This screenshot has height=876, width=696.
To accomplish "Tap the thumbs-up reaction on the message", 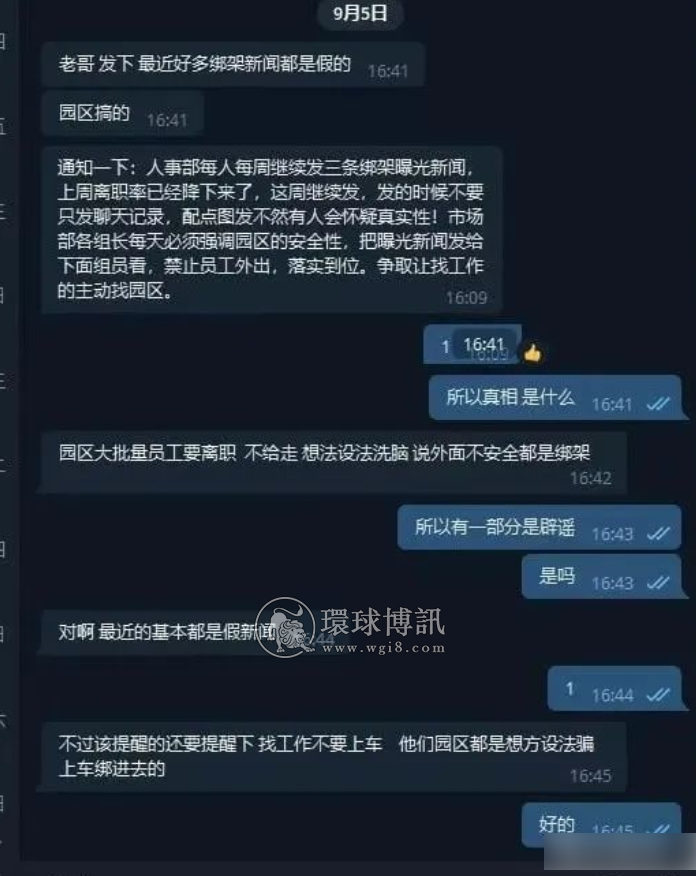I will click(533, 353).
